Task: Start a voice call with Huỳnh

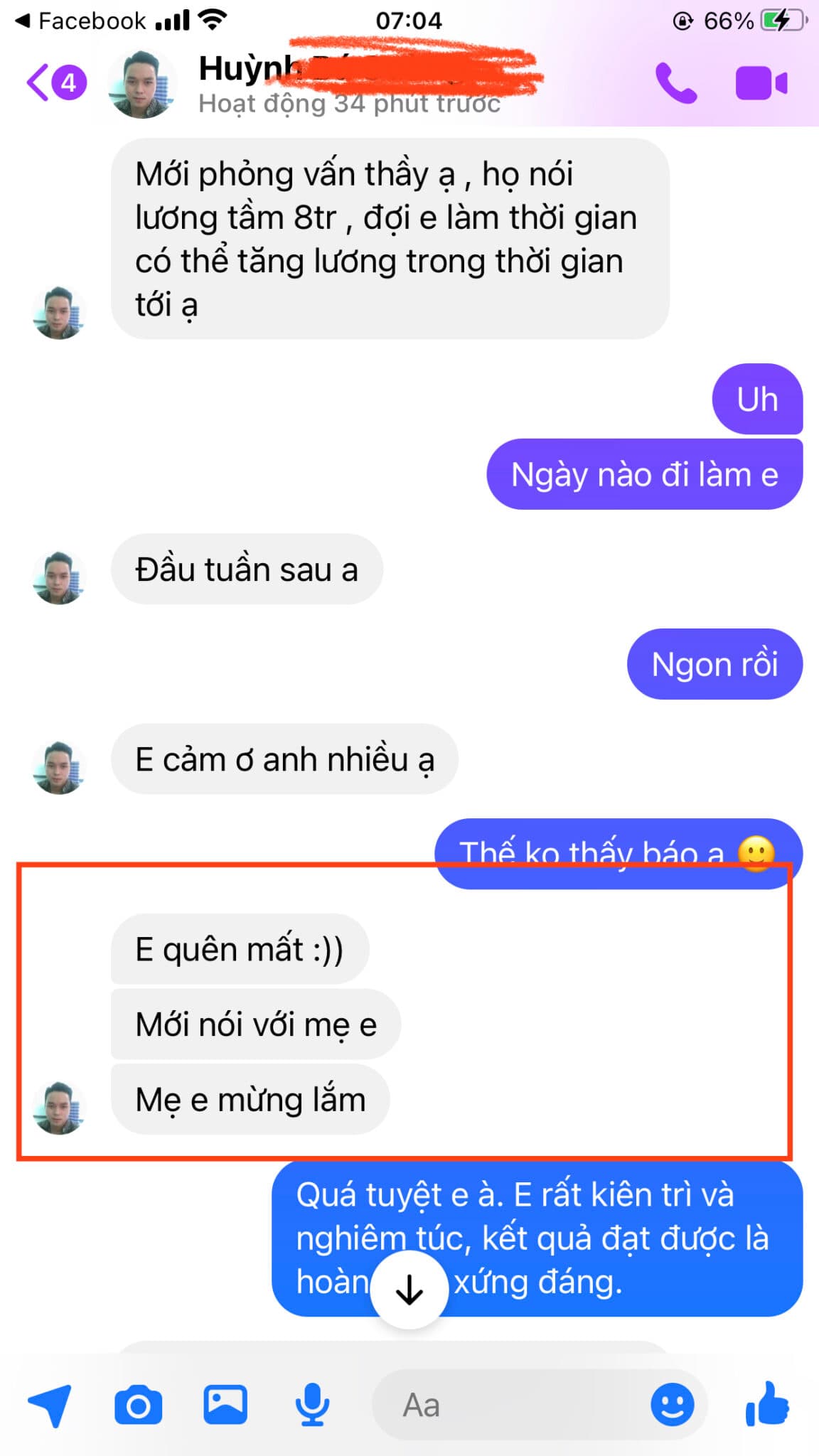Action: click(674, 82)
